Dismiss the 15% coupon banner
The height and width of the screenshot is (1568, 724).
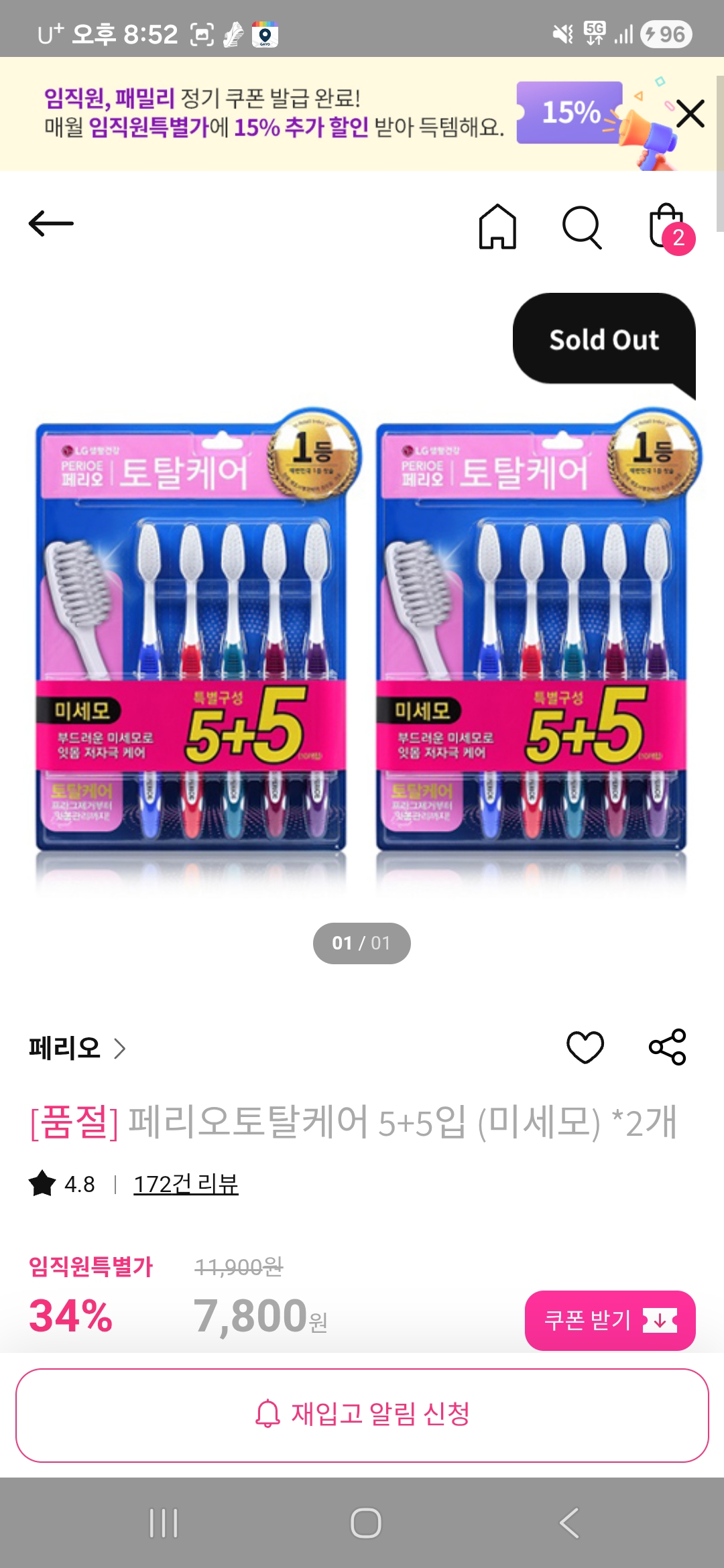pyautogui.click(x=690, y=113)
